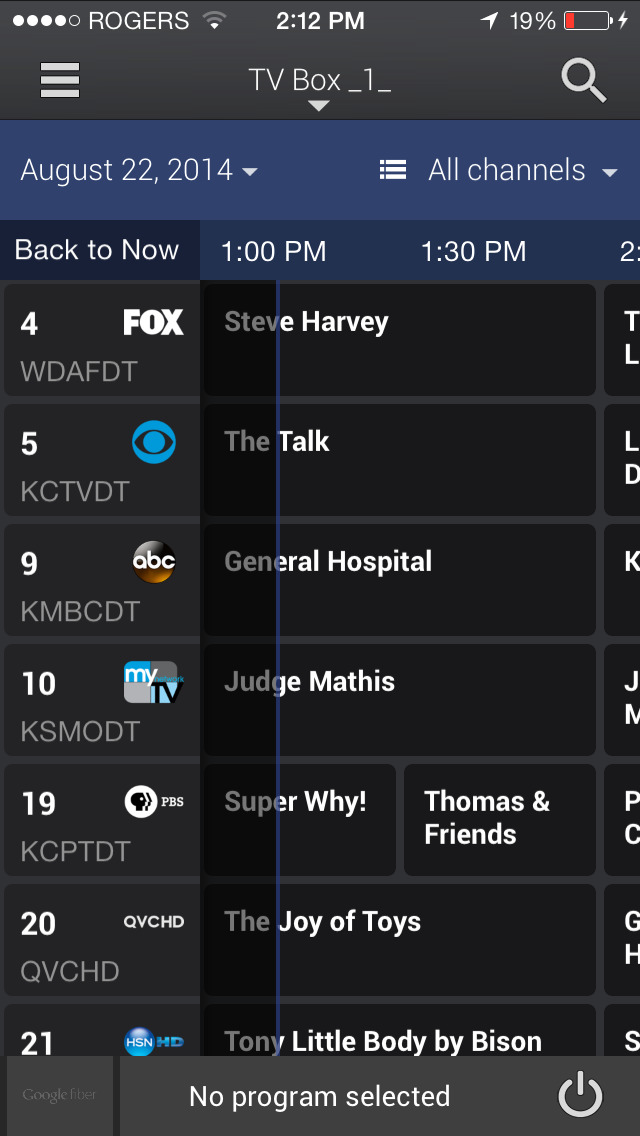Select channel 4 FOX WDAFDT
The height and width of the screenshot is (1136, 640).
point(101,340)
